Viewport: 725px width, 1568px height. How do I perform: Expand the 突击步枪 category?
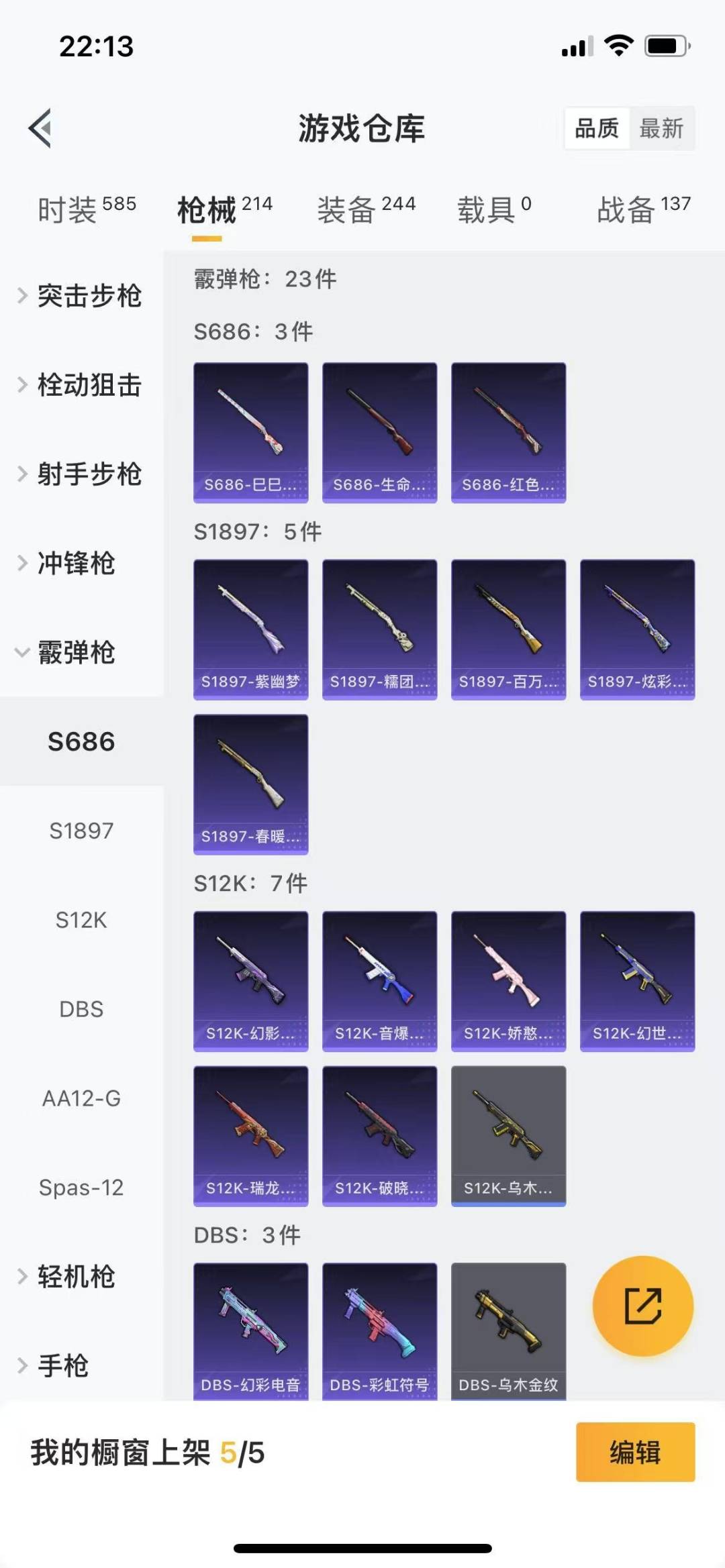(81, 295)
